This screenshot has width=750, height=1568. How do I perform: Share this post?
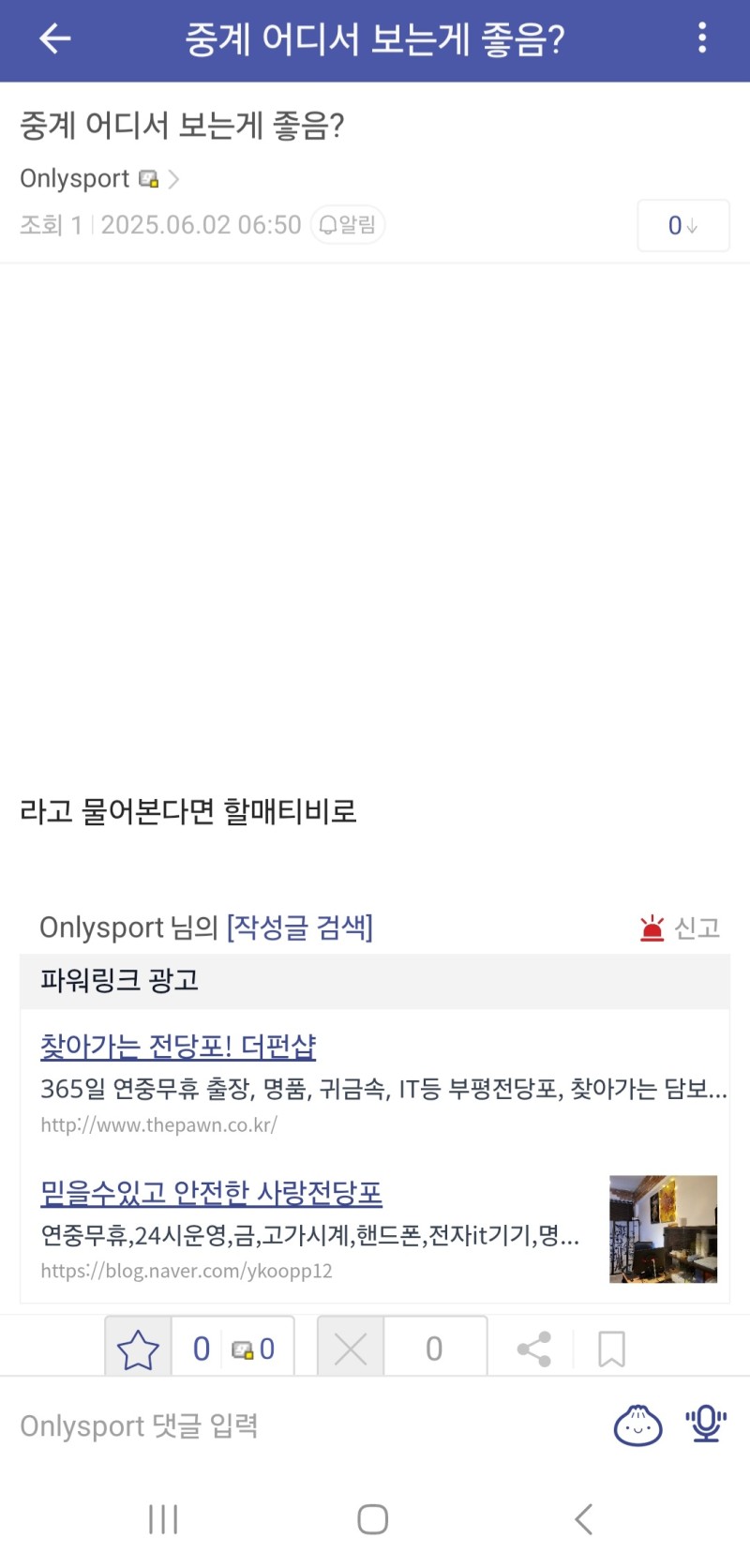point(534,1349)
